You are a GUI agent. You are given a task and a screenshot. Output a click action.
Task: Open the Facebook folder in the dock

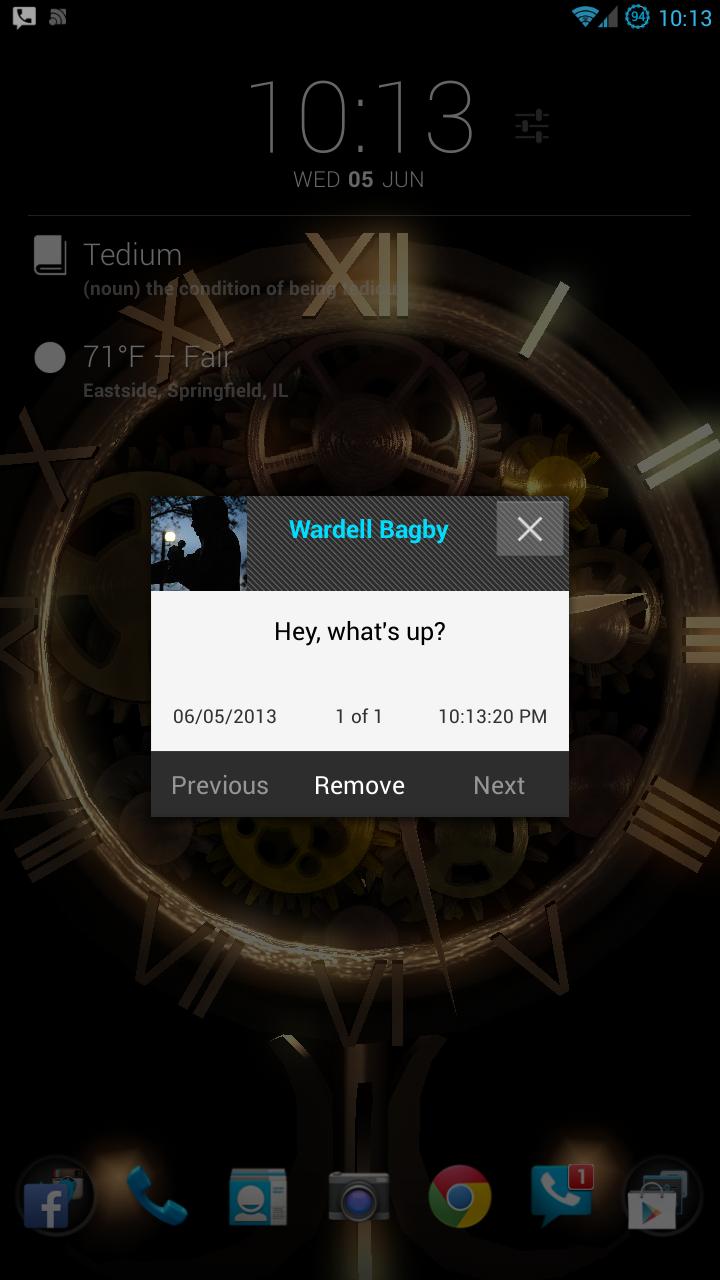pos(54,1197)
